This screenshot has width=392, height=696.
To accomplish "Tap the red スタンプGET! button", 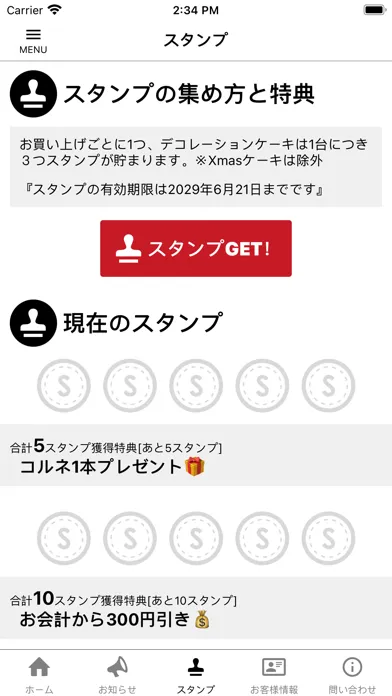I will pos(196,248).
